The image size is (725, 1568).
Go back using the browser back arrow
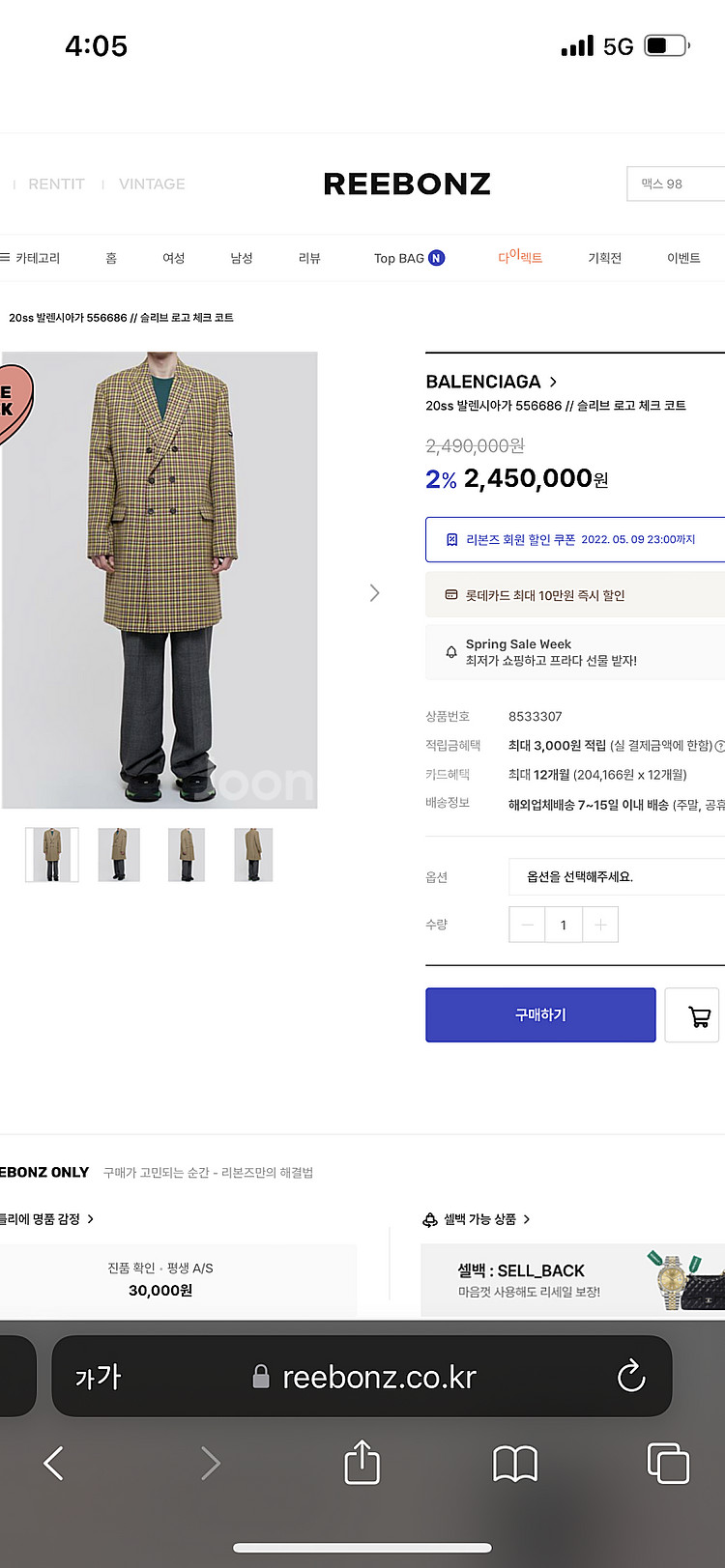[x=53, y=1463]
